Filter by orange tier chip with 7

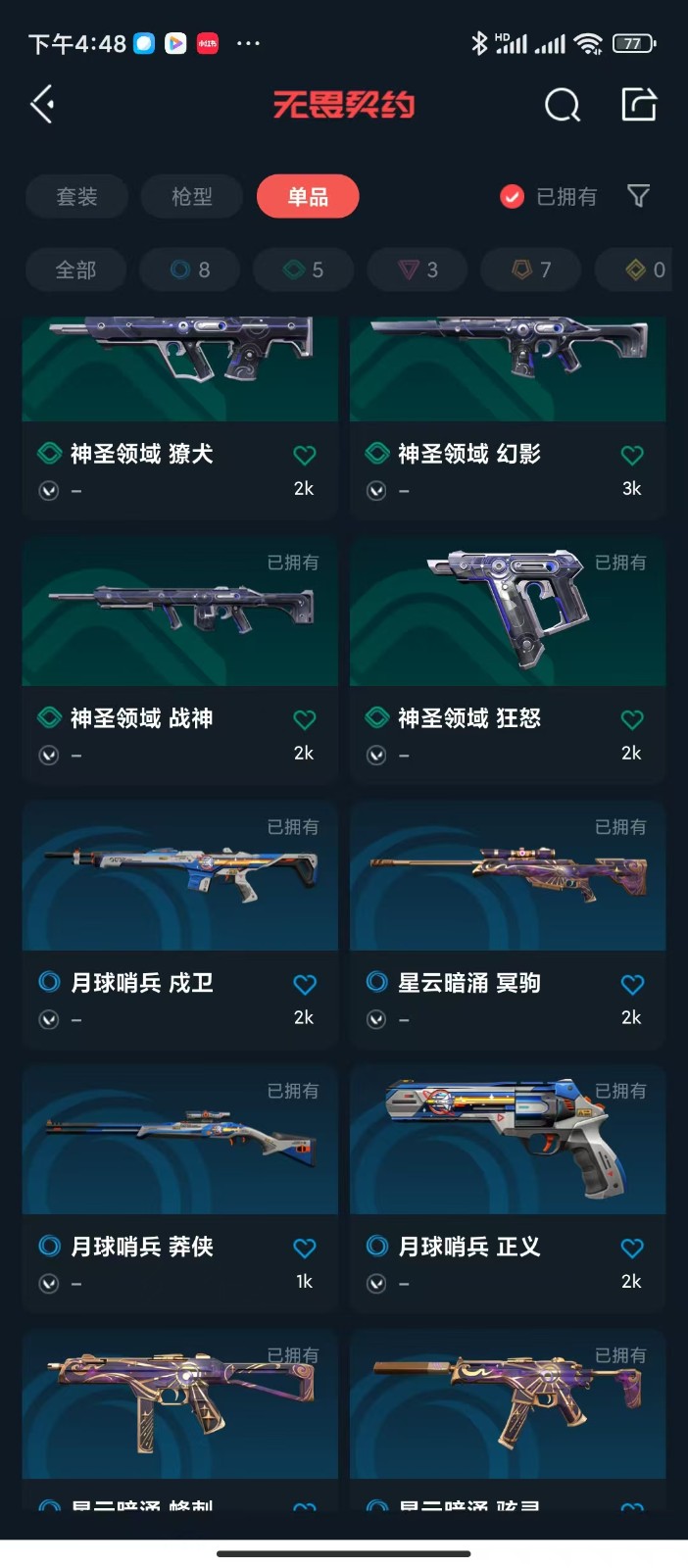pos(531,269)
